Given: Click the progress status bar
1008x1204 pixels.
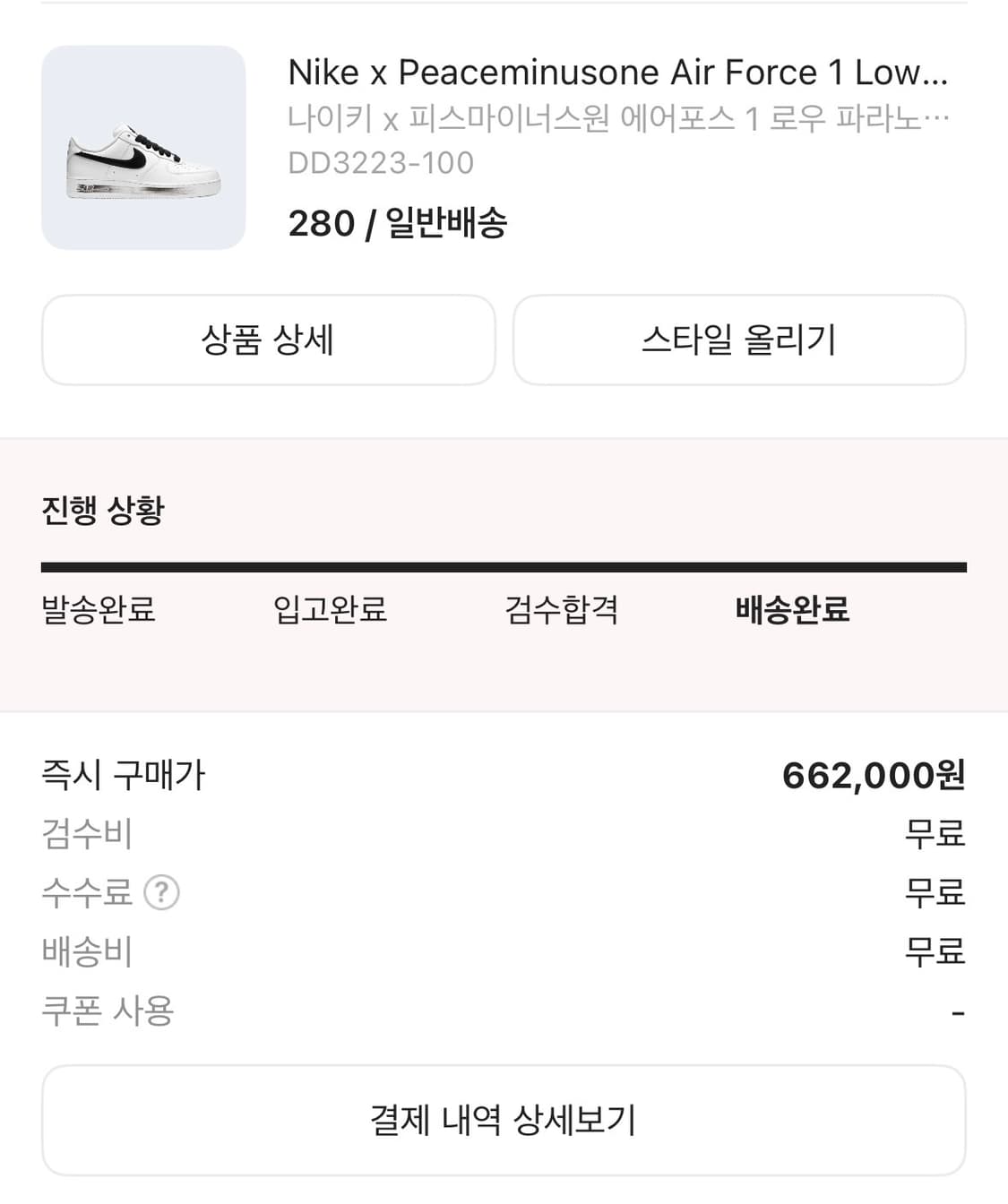Looking at the screenshot, I should [x=504, y=566].
